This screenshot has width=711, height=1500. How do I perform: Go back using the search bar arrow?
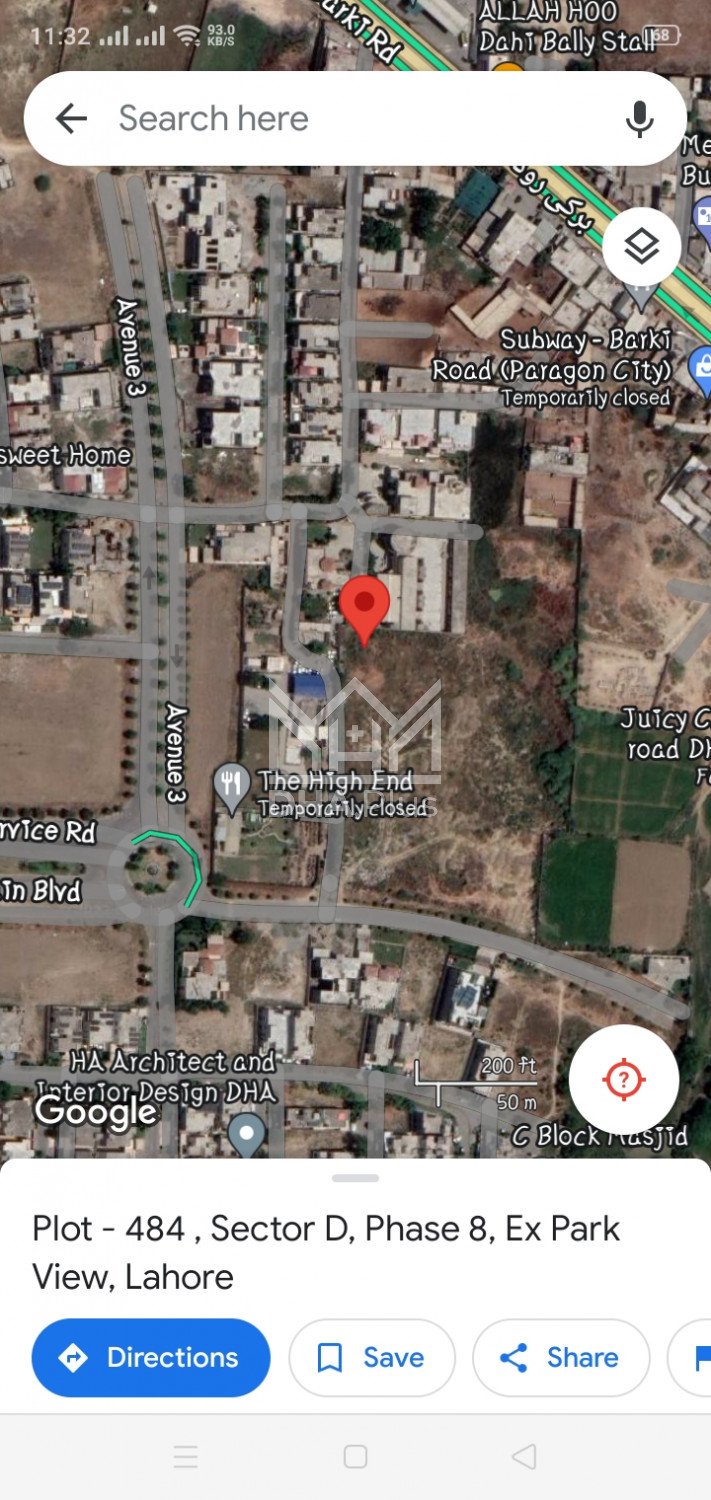tap(71, 119)
